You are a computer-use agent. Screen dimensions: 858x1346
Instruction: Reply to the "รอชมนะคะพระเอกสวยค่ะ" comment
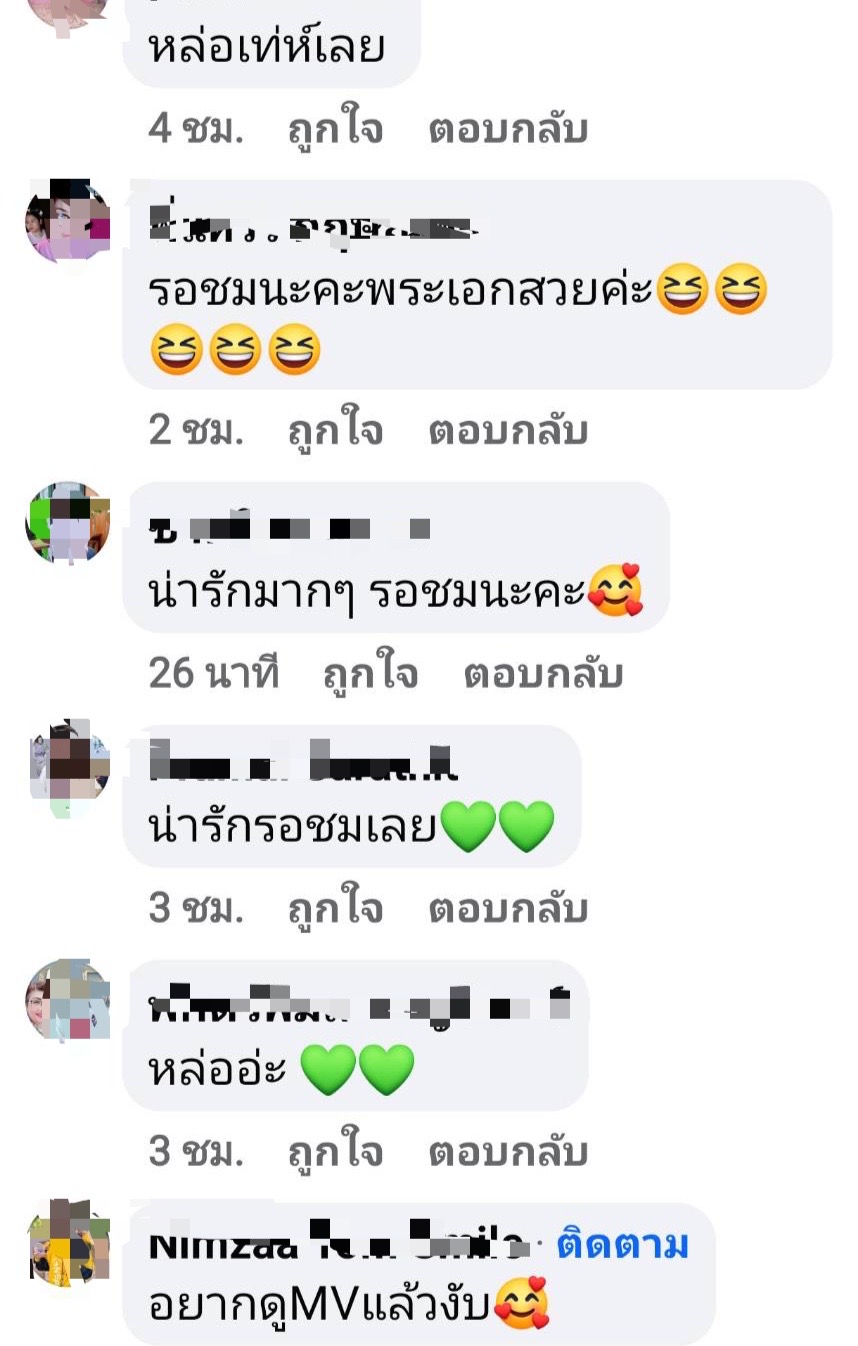pyautogui.click(x=507, y=431)
